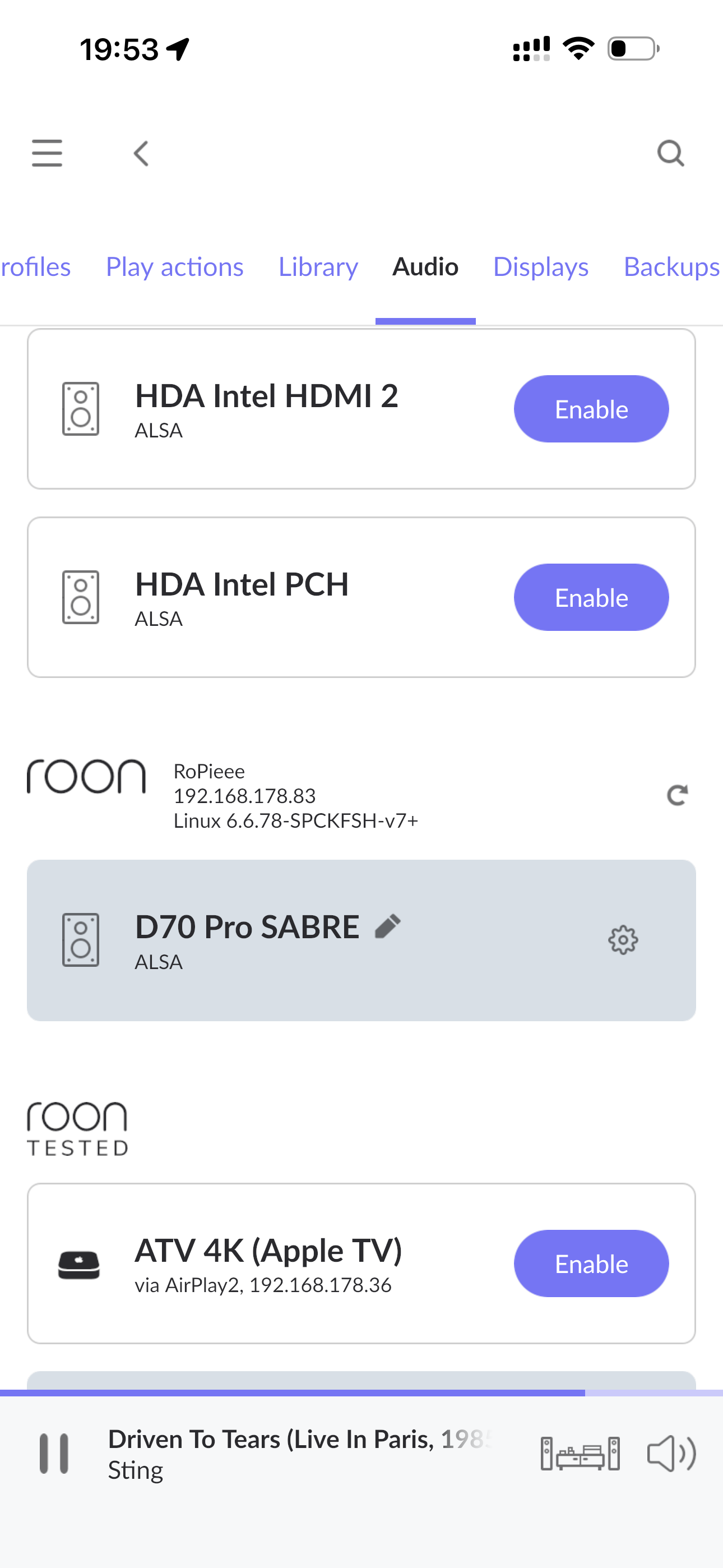
Task: Switch to the Play actions tab
Action: (175, 267)
